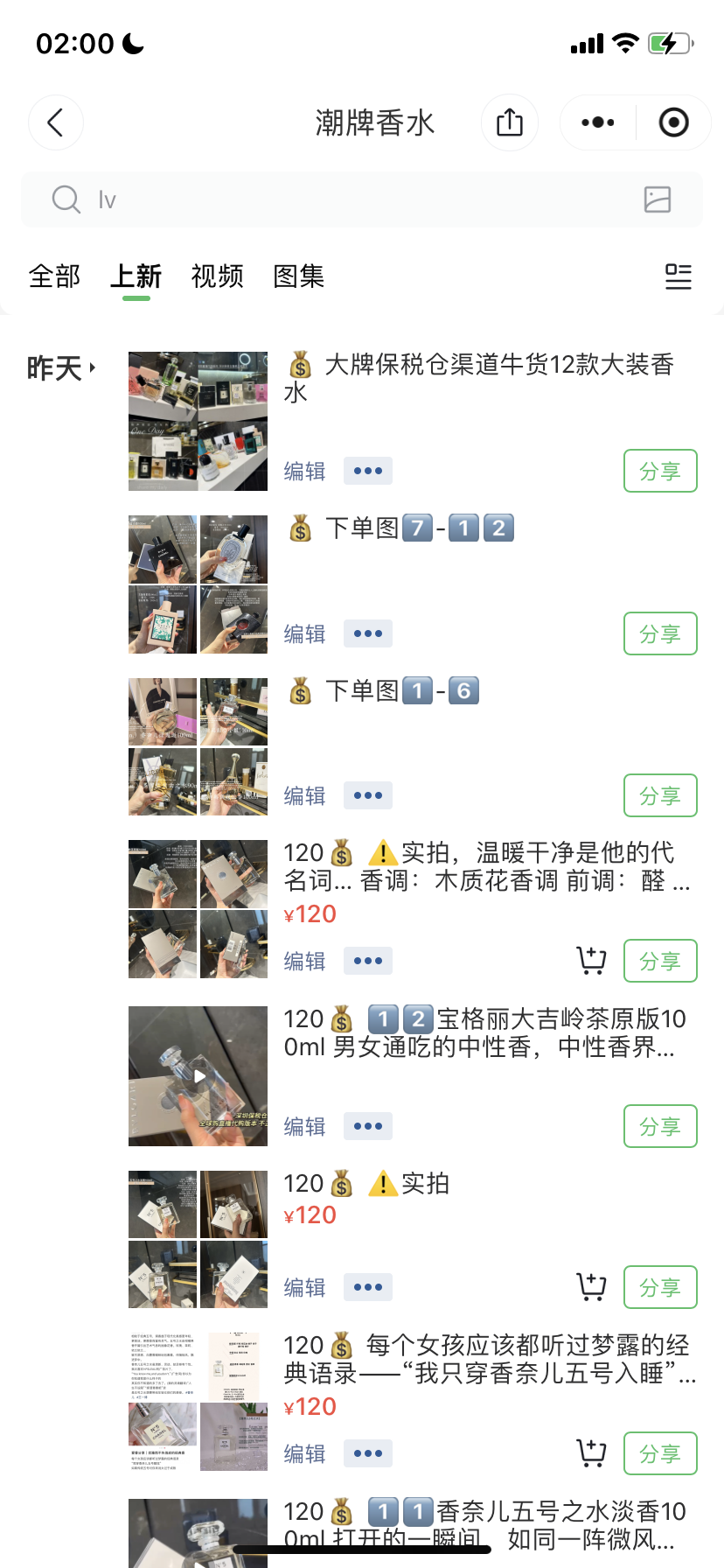Go back using the top-left arrow

coord(56,122)
